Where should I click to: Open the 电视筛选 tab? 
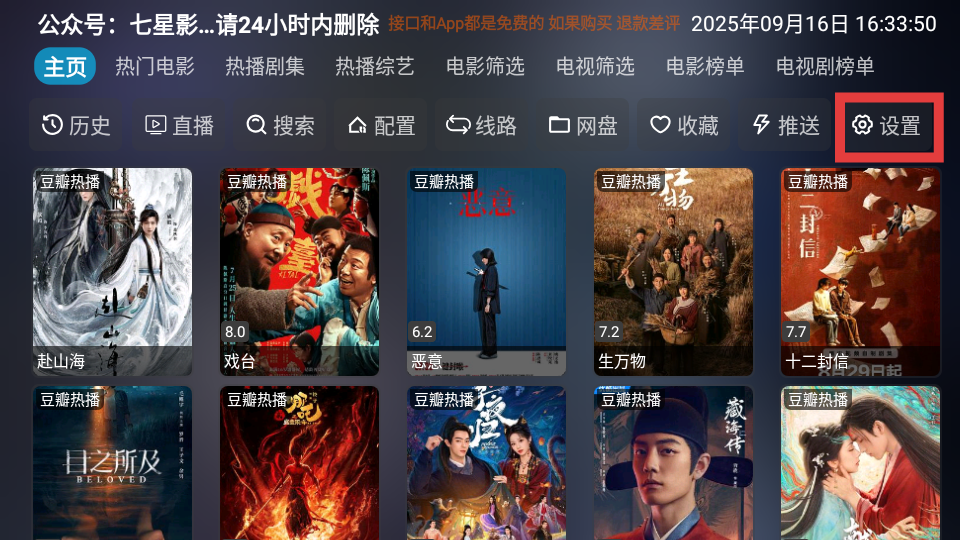(x=595, y=67)
